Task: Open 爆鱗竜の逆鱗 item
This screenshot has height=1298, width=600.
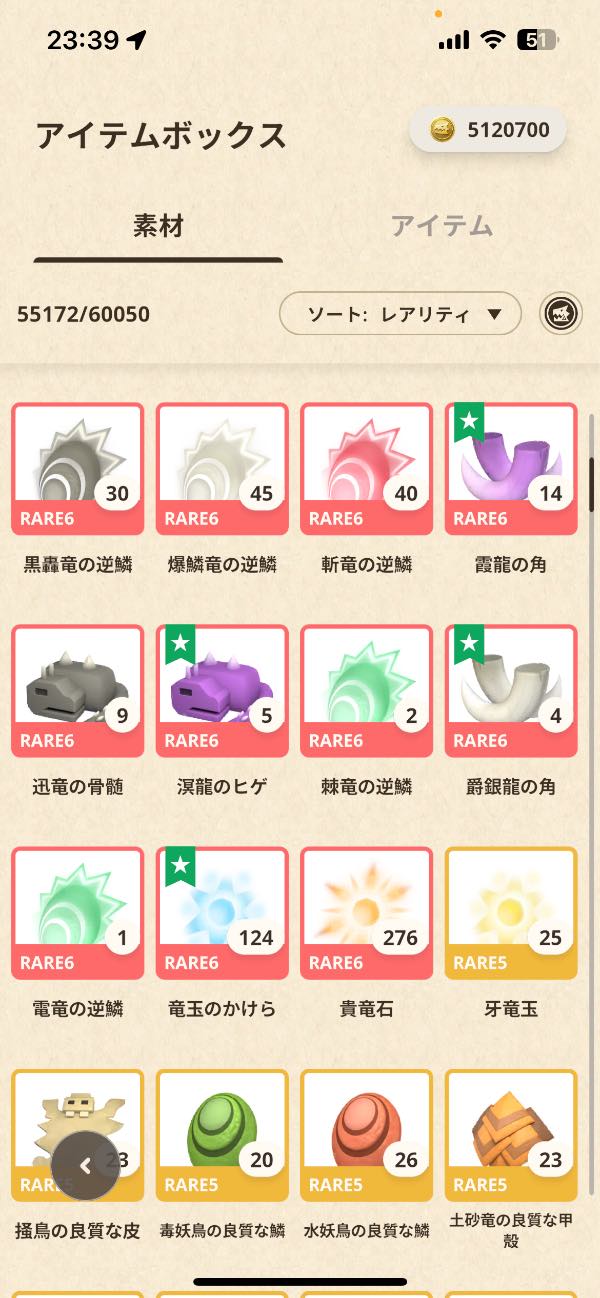Action: click(222, 469)
